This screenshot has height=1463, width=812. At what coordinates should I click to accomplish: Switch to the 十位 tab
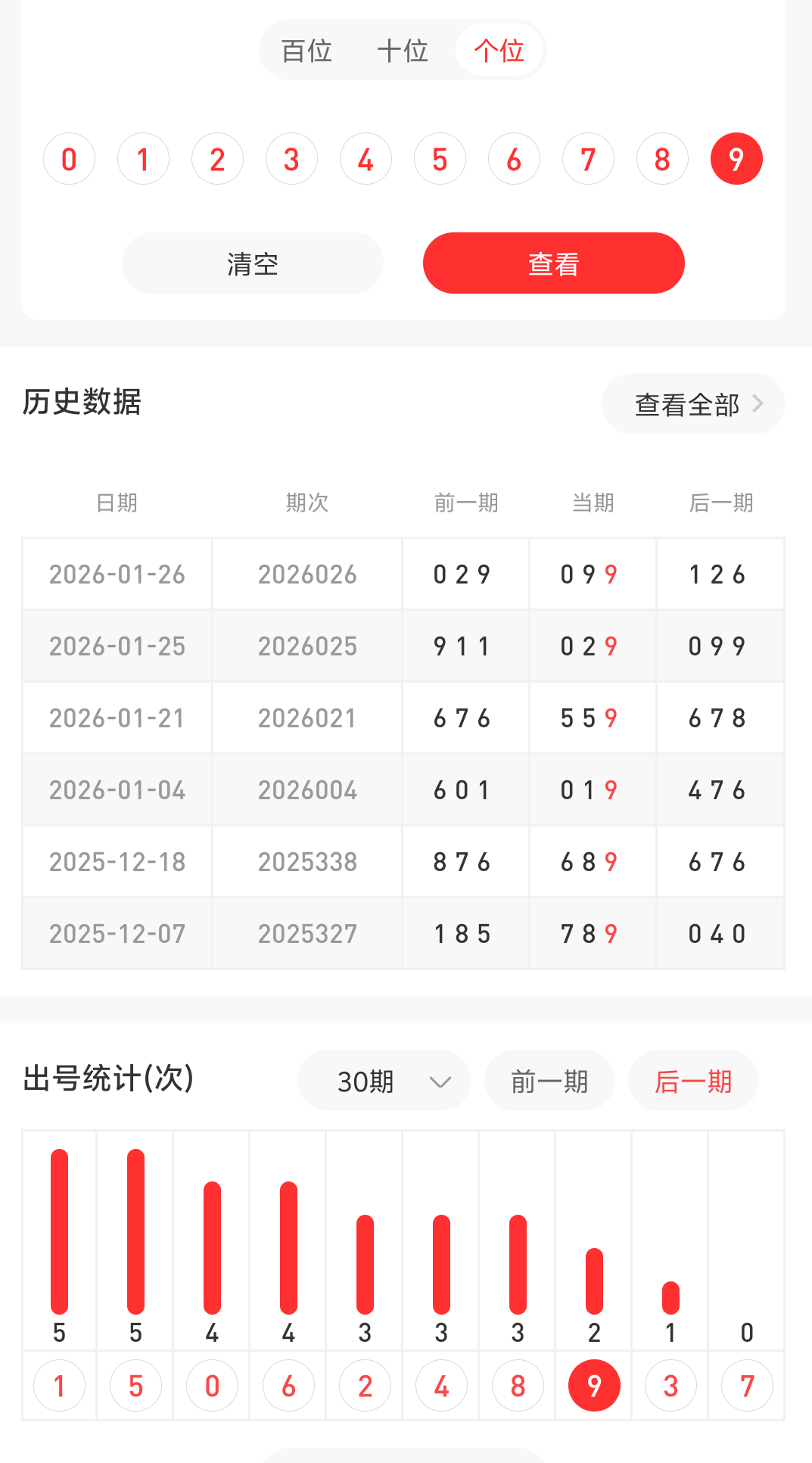pos(403,49)
